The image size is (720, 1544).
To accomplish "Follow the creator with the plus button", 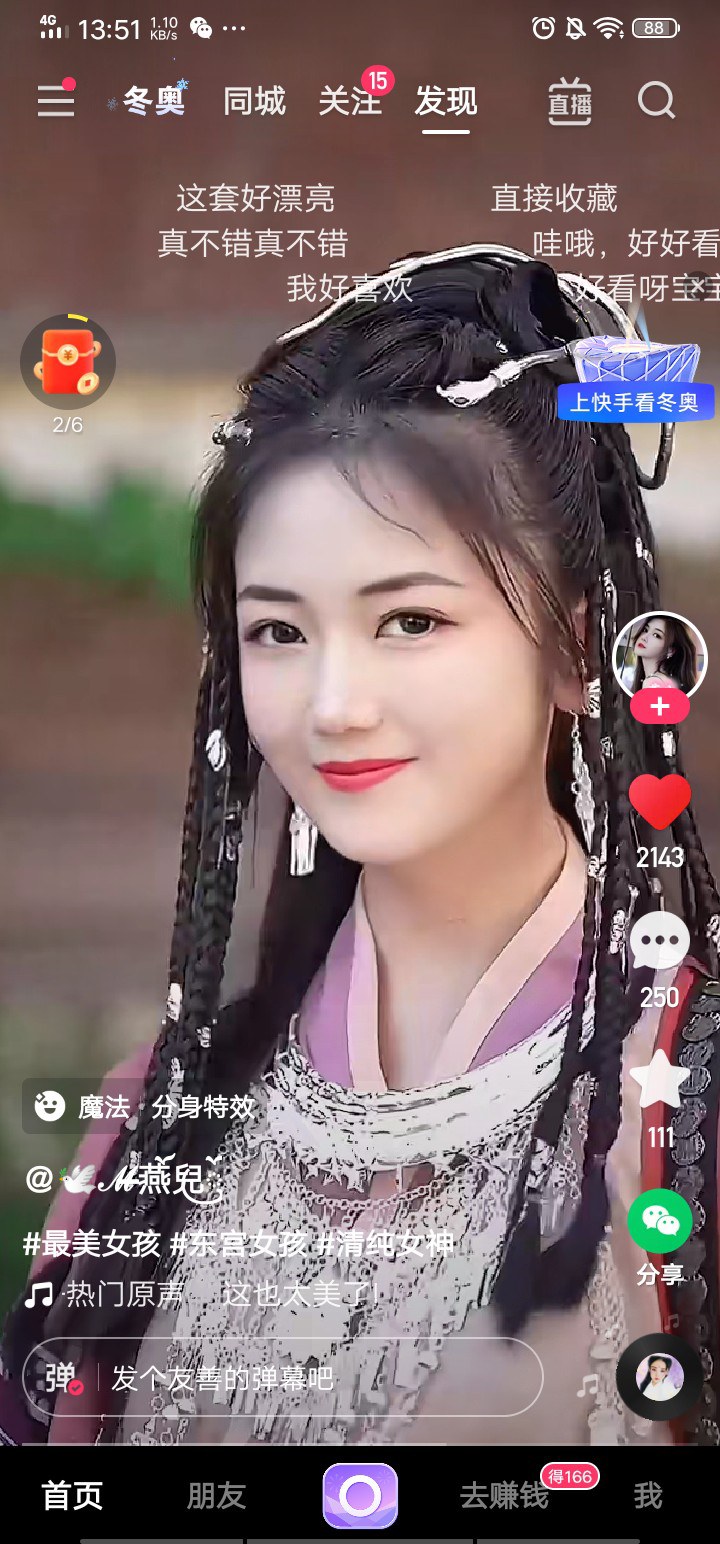I will [x=659, y=707].
